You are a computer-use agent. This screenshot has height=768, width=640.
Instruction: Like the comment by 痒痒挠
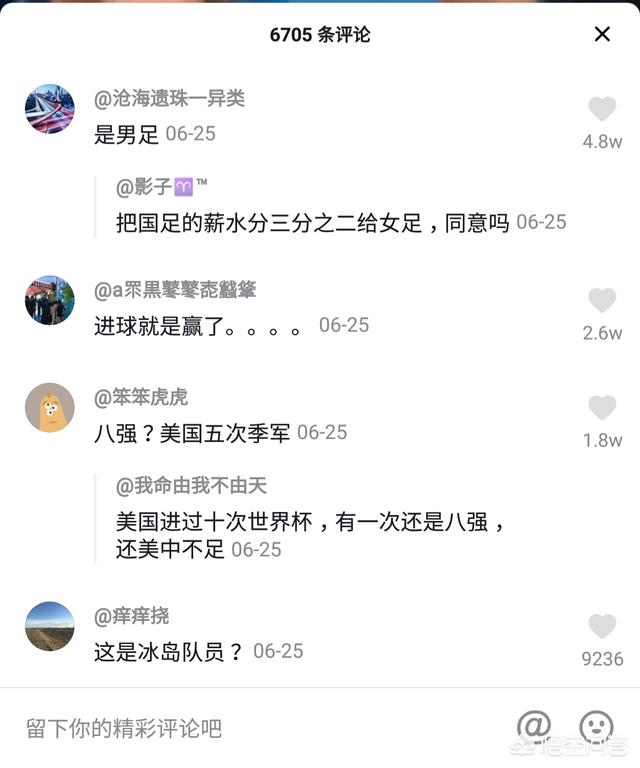602,627
